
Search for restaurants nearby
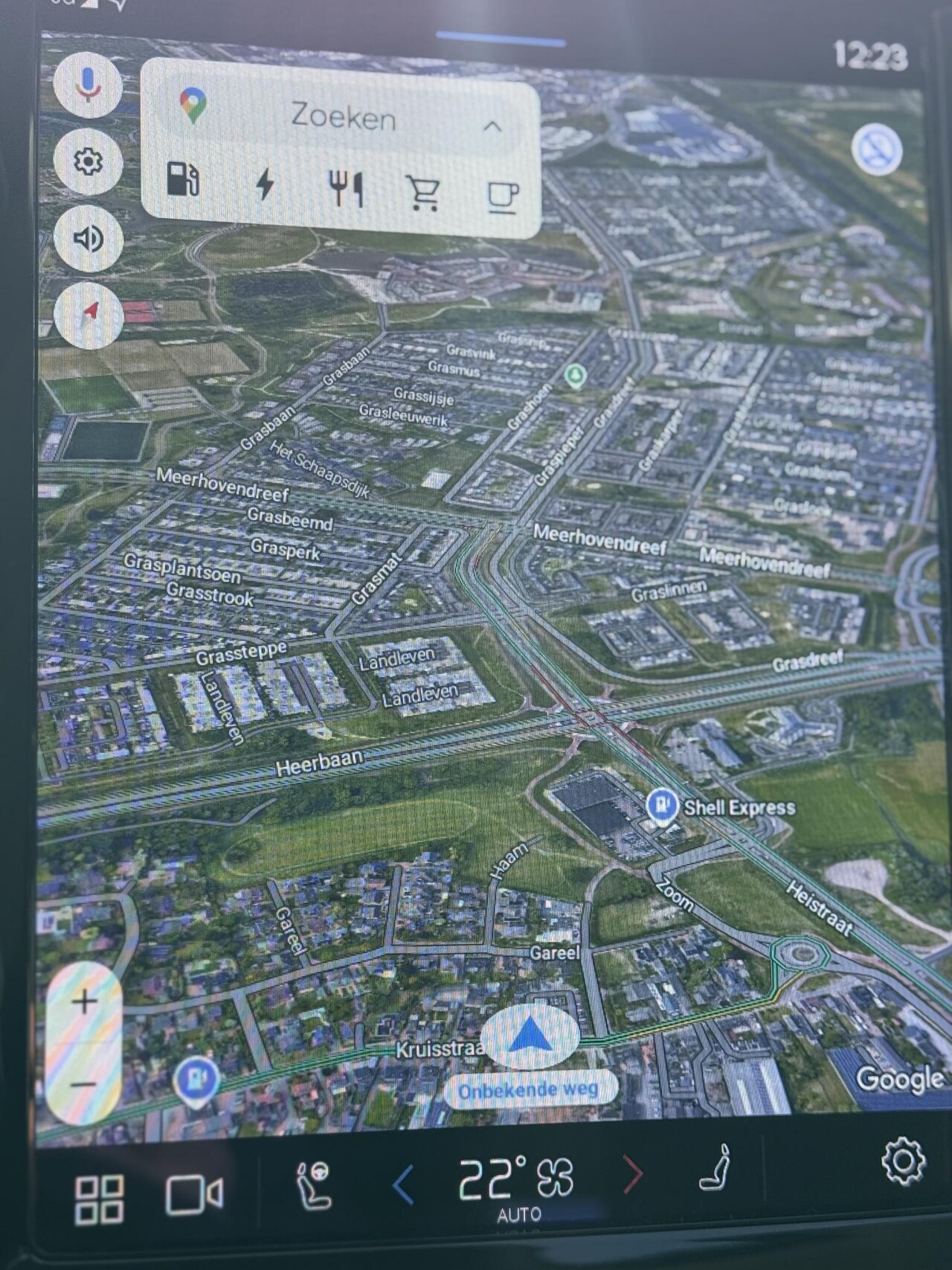click(x=345, y=188)
